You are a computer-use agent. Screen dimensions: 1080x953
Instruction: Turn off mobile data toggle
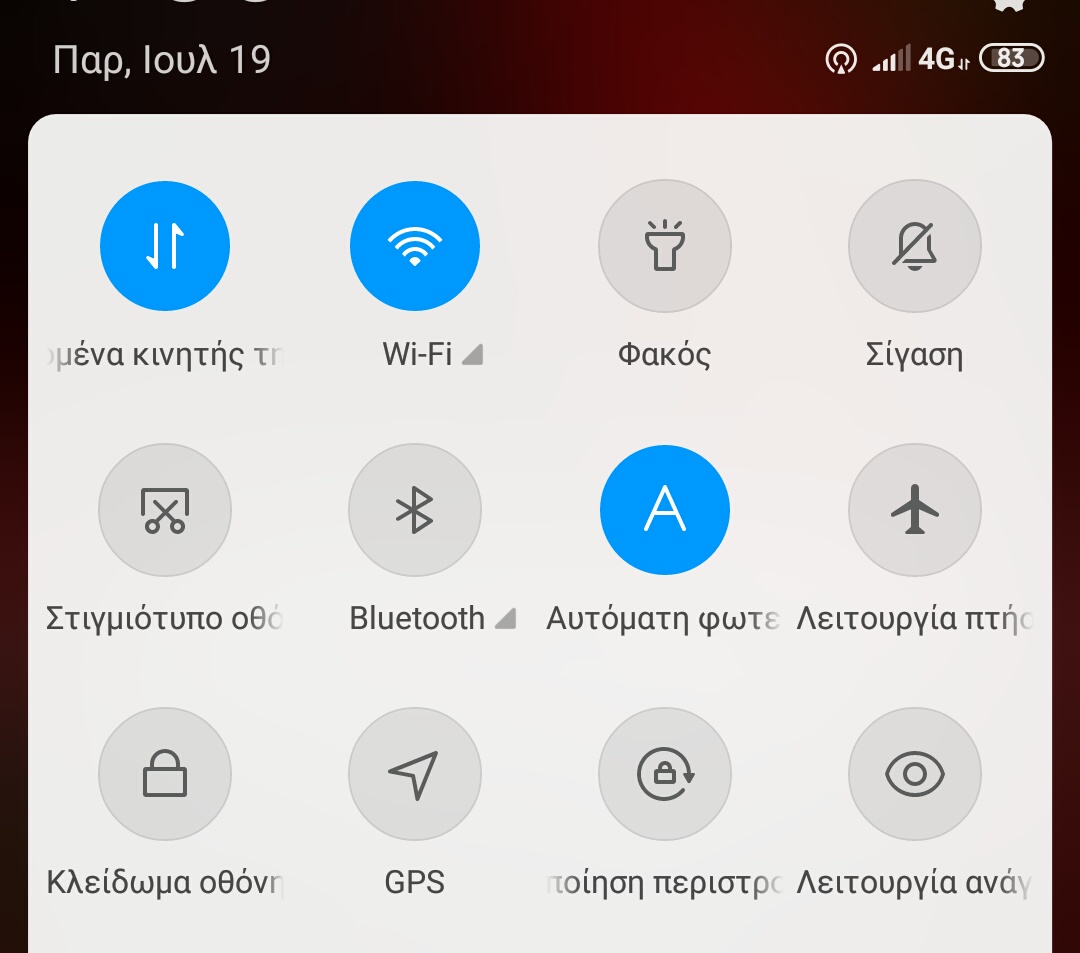pyautogui.click(x=165, y=246)
